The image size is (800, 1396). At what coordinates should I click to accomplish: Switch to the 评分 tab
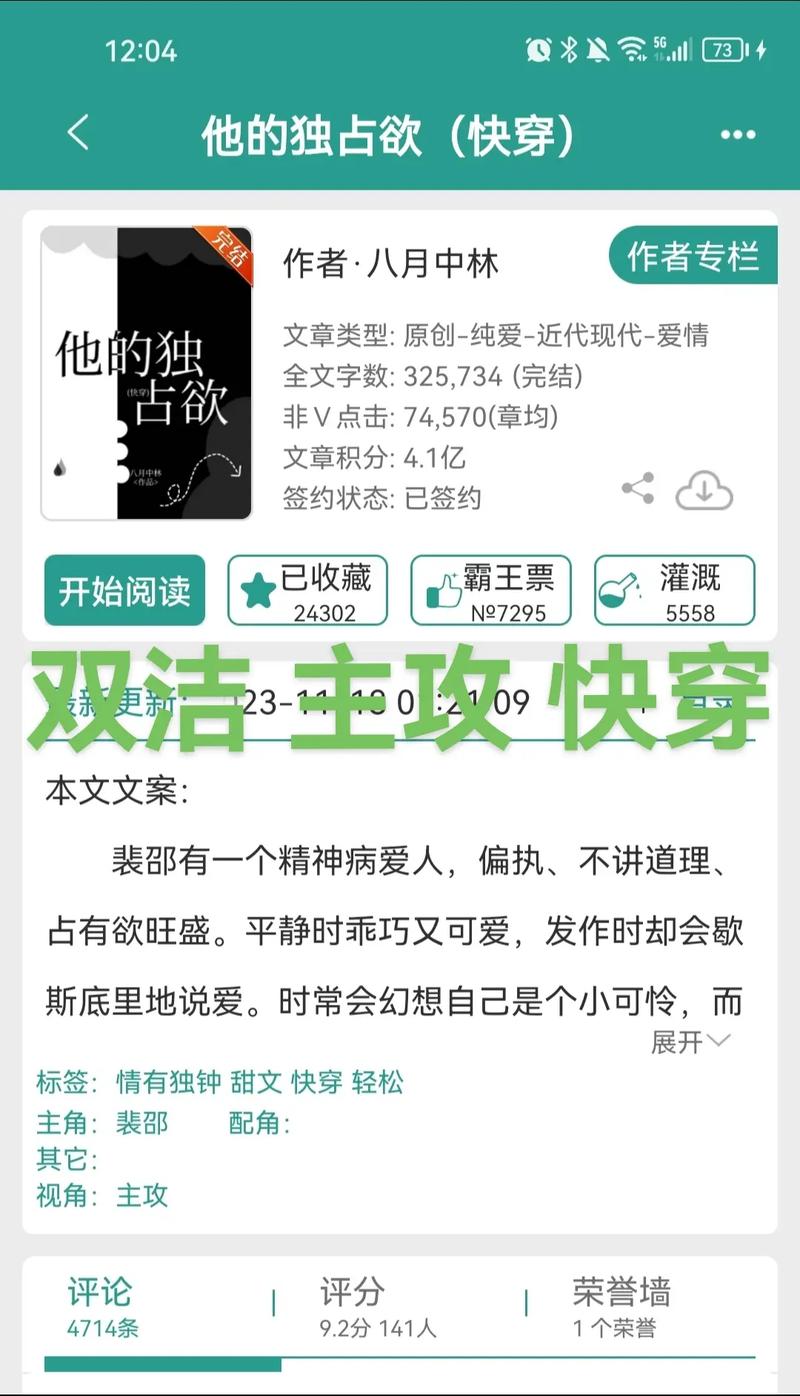pos(378,1306)
